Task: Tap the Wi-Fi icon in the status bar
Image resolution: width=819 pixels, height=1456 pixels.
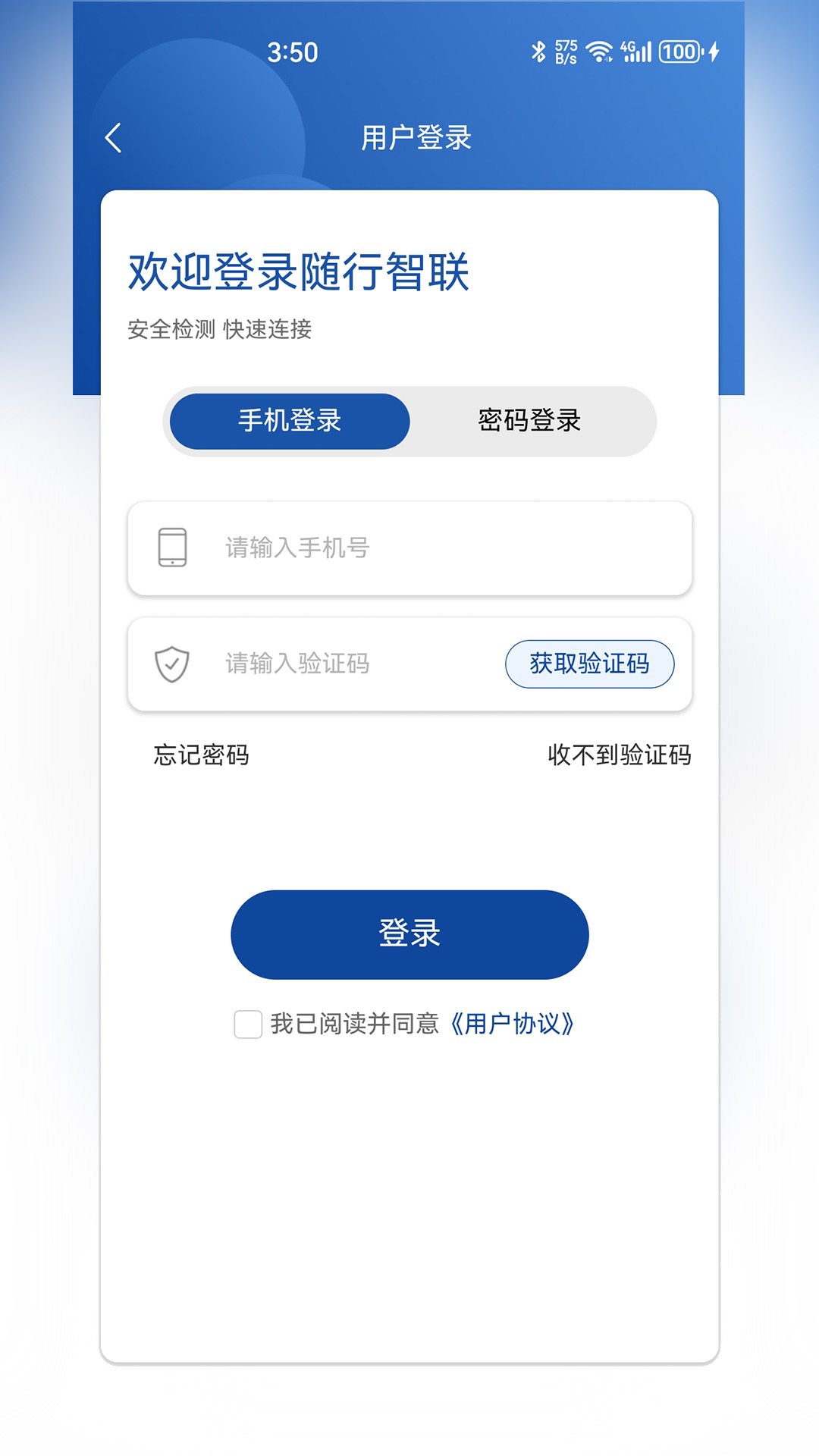Action: tap(599, 50)
